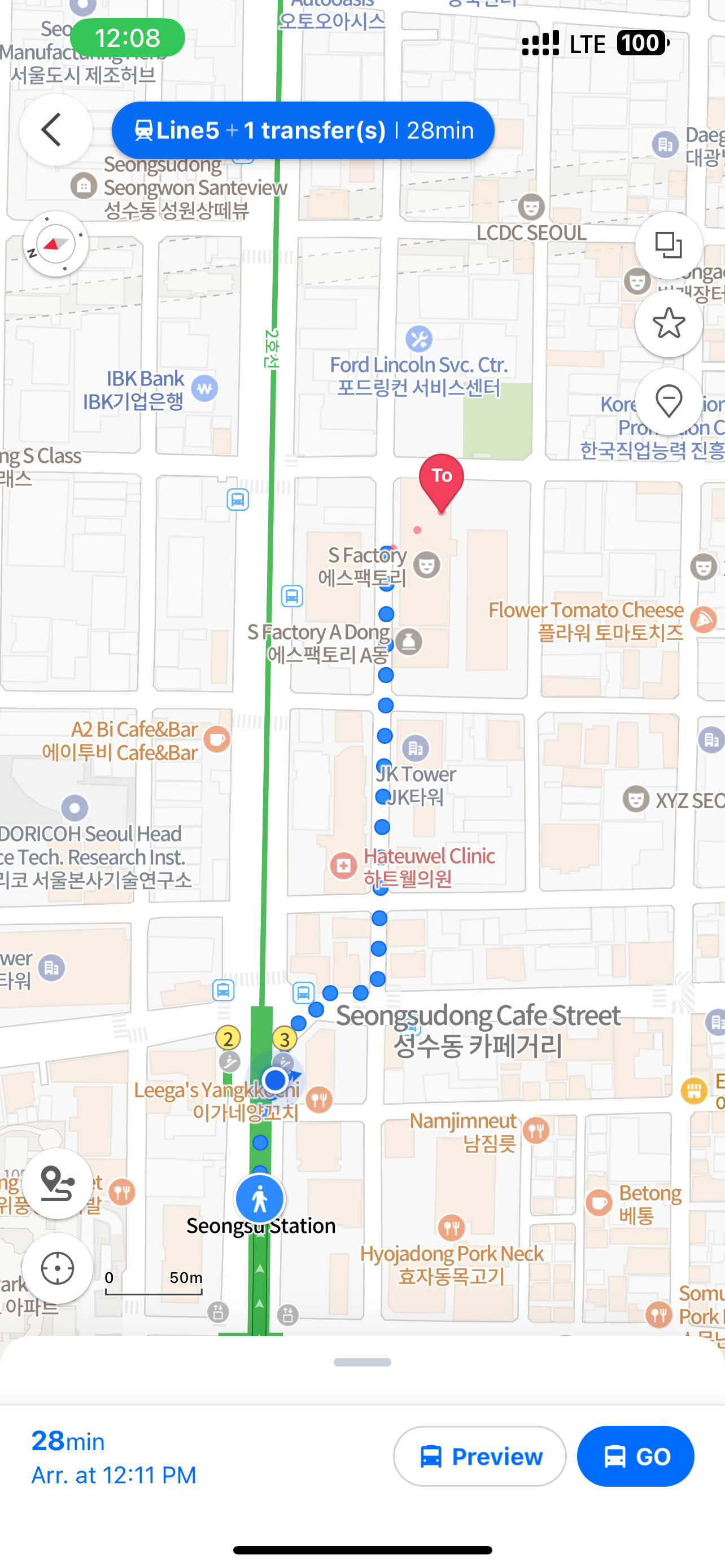Viewport: 725px width, 1568px height.
Task: Tap the compass to reorient map
Action: click(56, 244)
